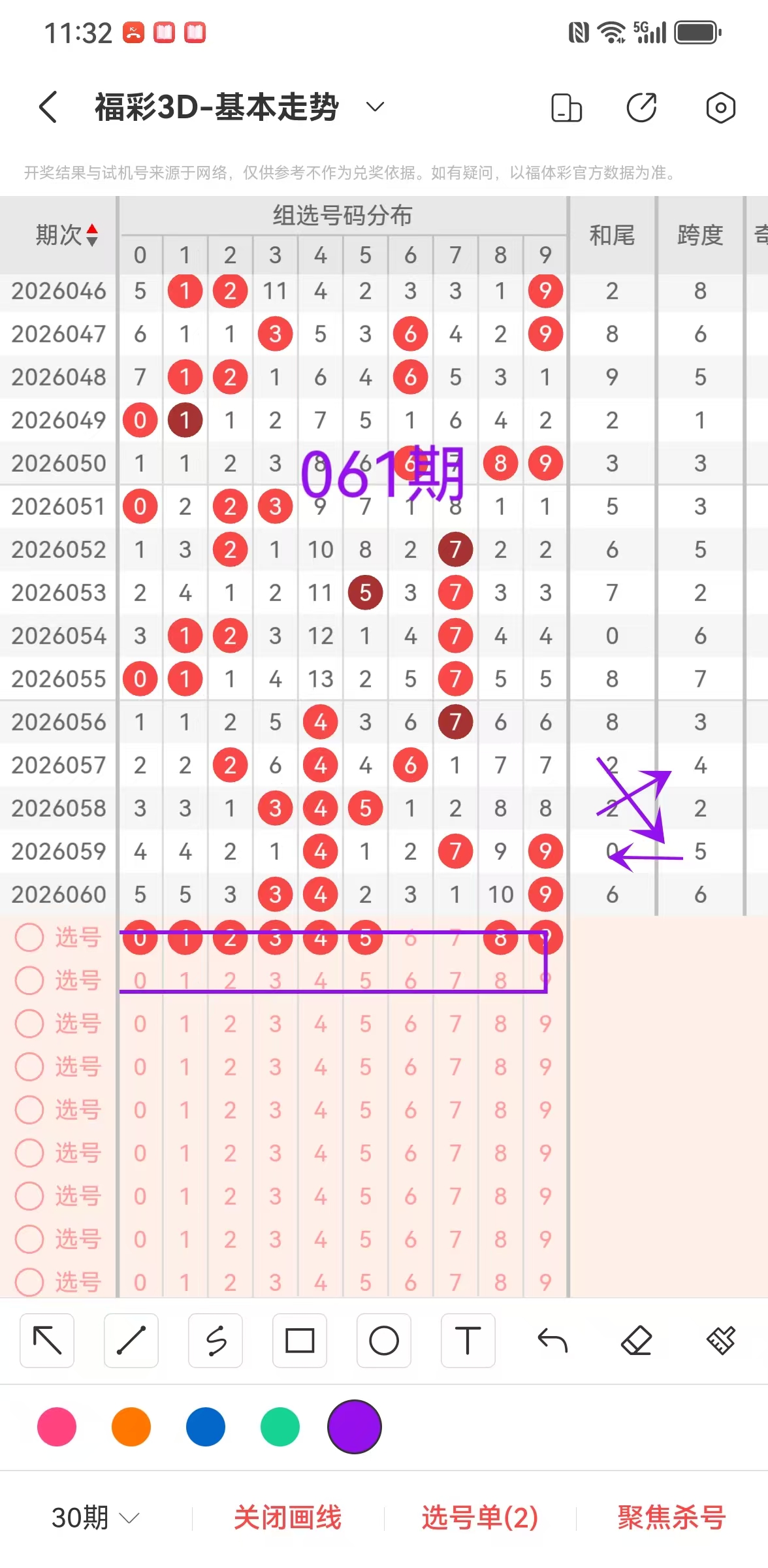The image size is (768, 1568).
Task: Expand the 福彩3D-基本走势 title dropdown
Action: point(374,107)
